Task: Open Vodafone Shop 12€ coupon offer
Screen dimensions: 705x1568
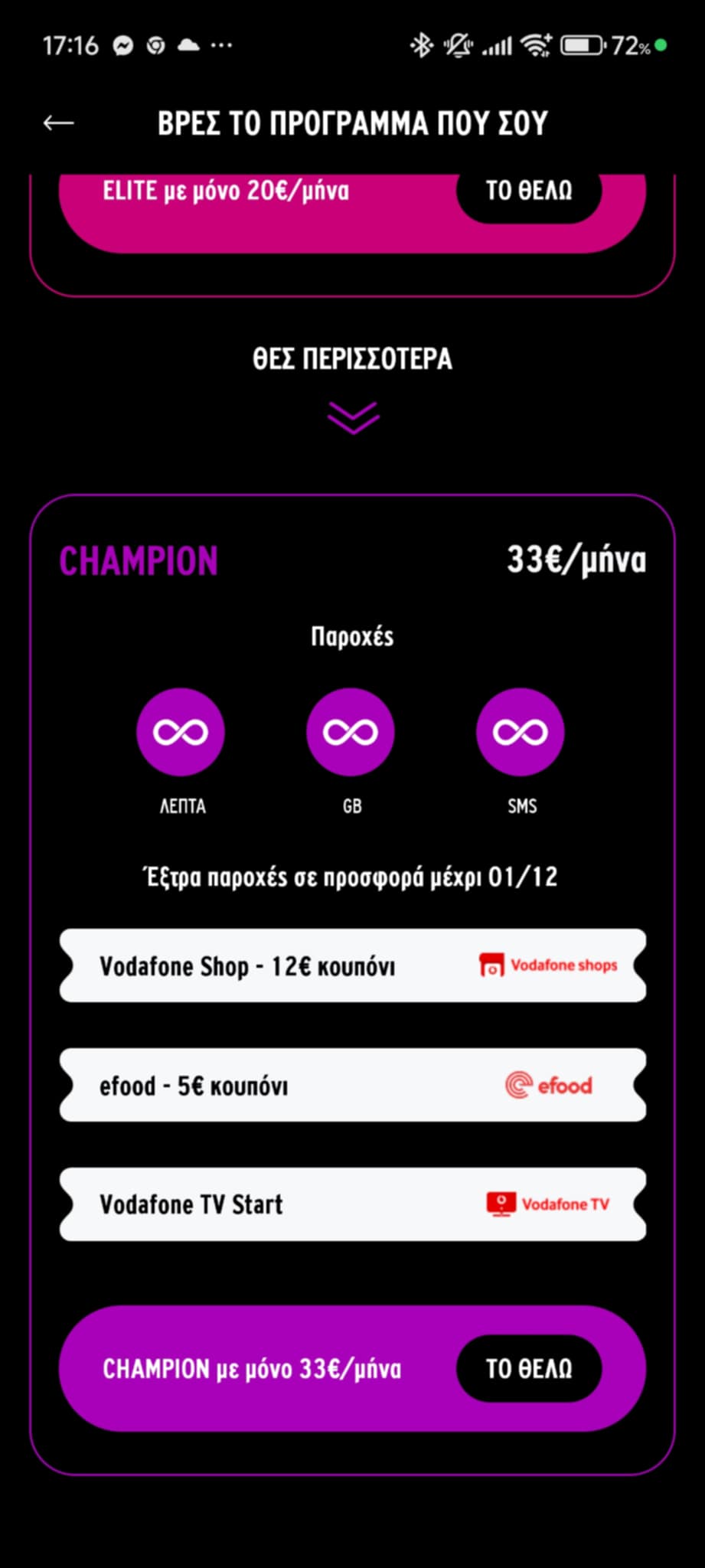Action: [352, 965]
